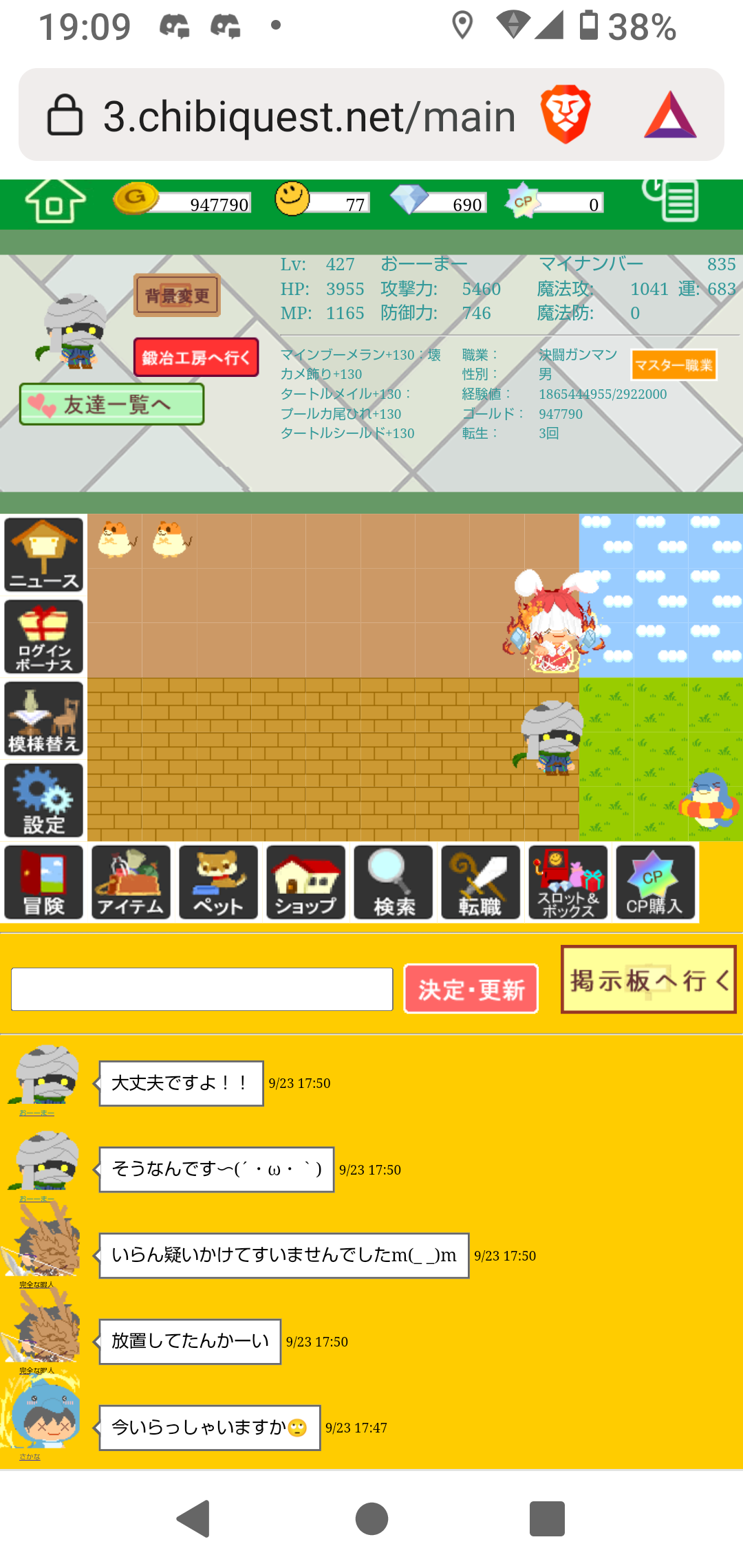Open the アイテム inventory
The width and height of the screenshot is (743, 1568).
131,882
